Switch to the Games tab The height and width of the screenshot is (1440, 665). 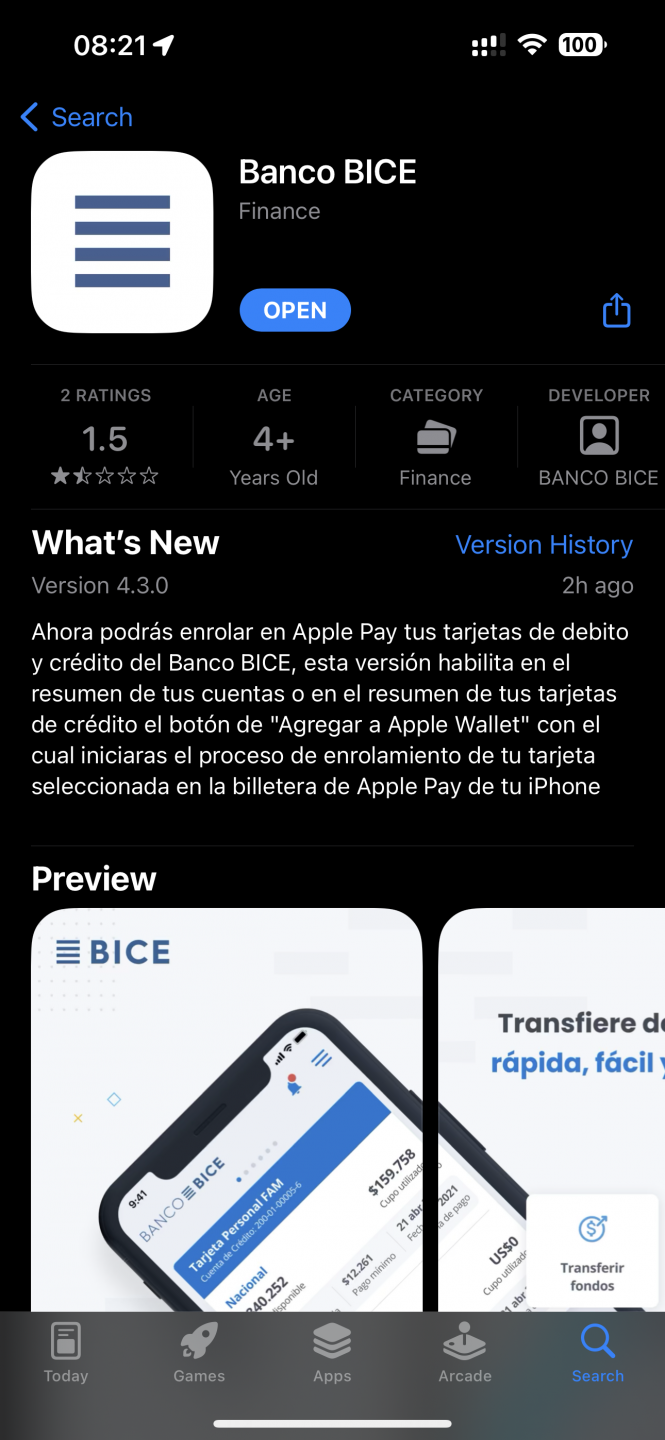tap(199, 1352)
